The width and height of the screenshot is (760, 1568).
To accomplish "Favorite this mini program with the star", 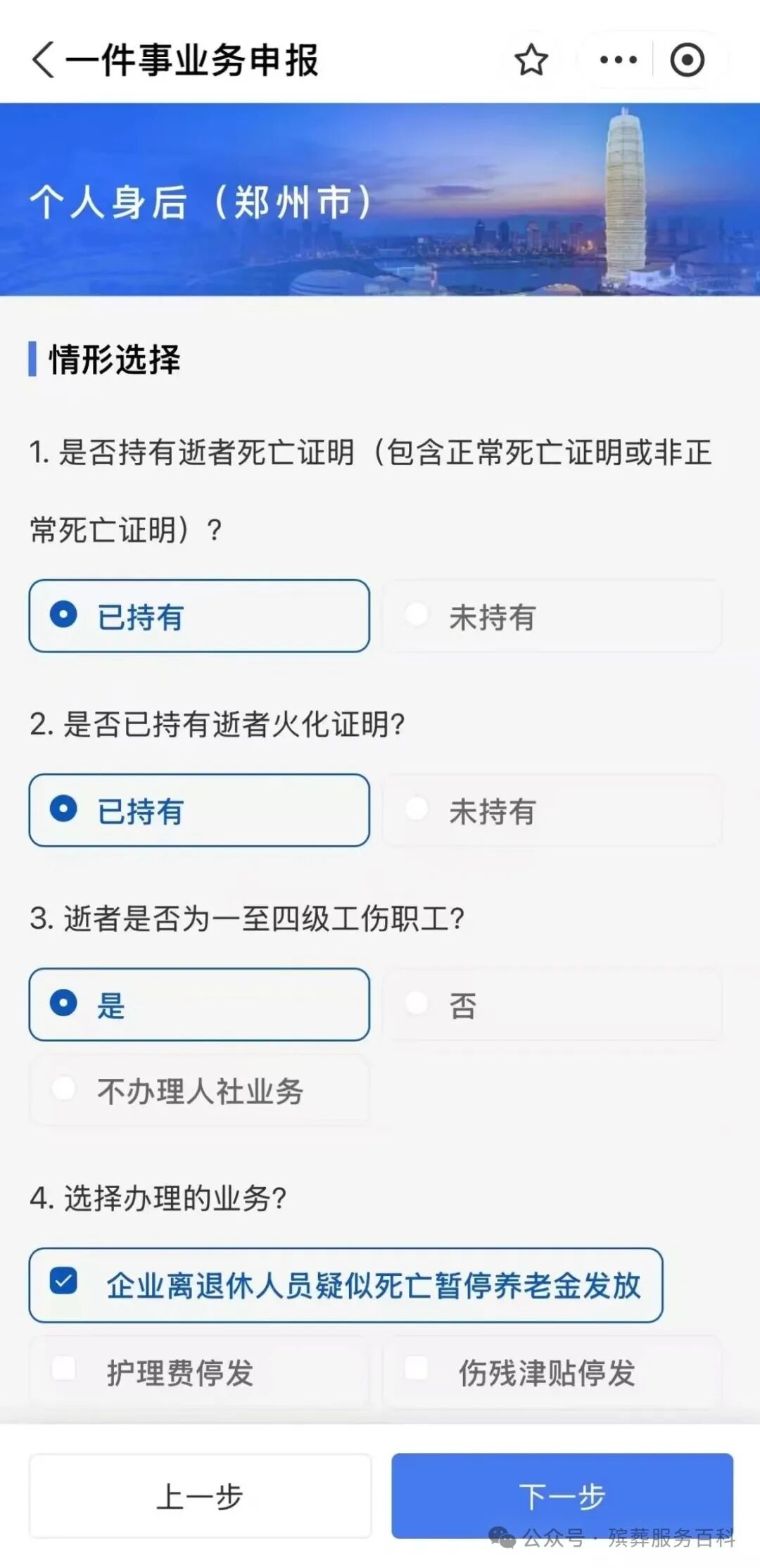I will coord(531,60).
